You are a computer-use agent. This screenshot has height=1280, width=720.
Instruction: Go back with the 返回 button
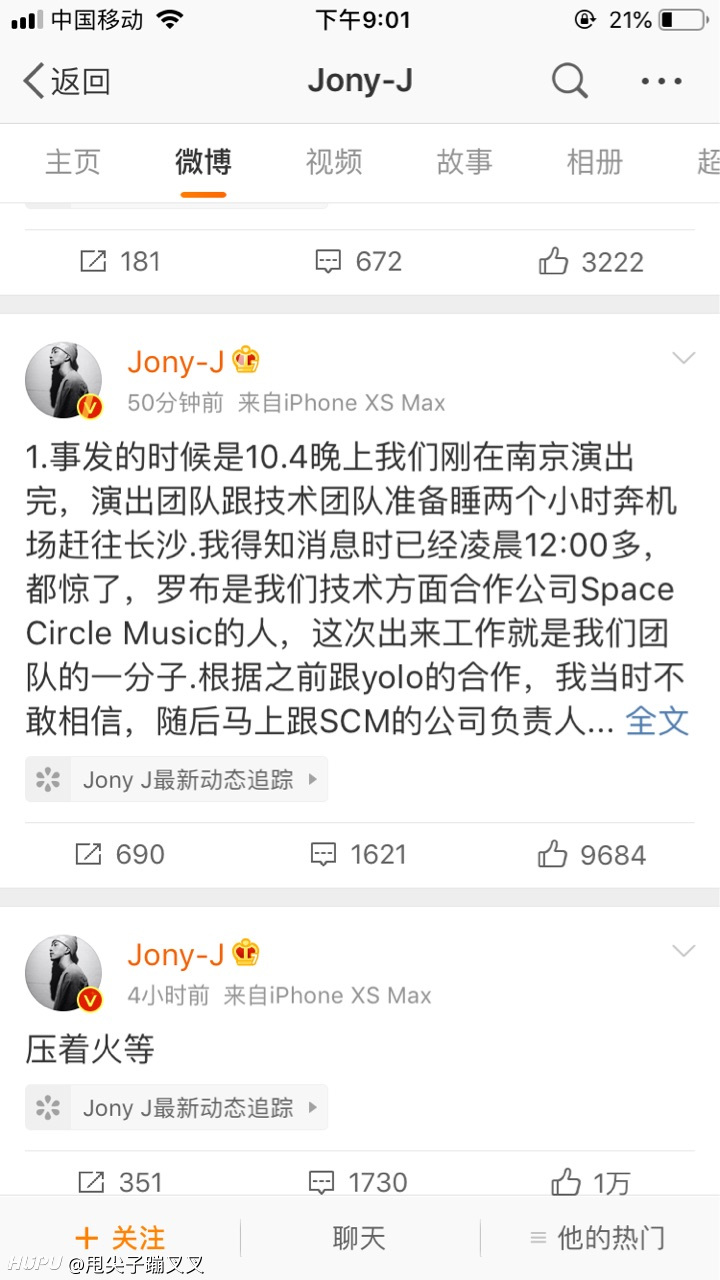point(66,81)
